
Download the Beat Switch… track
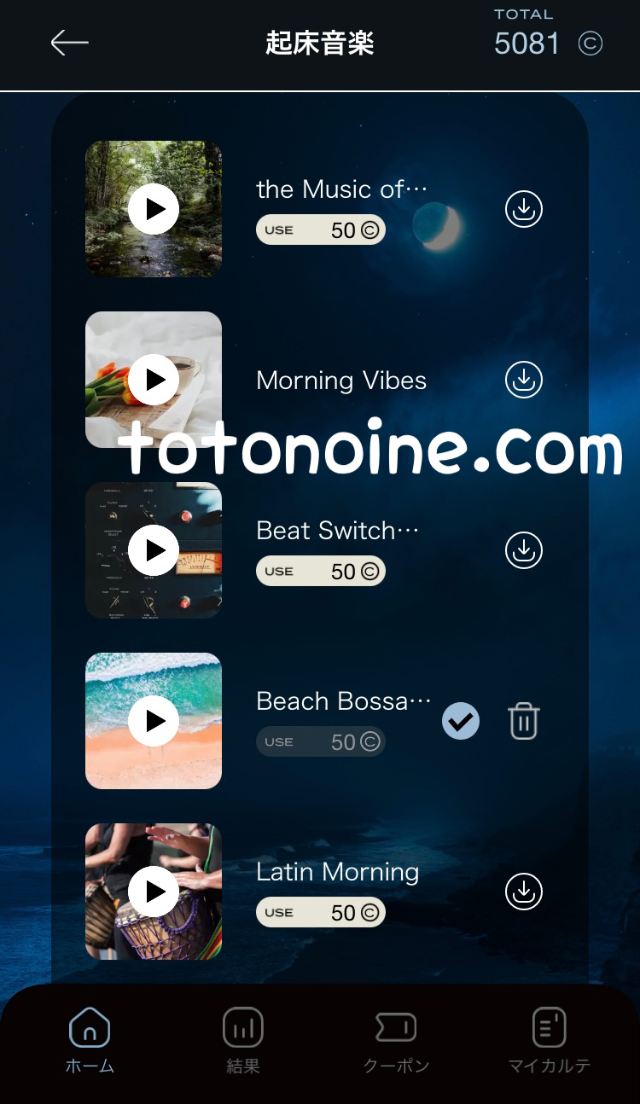pyautogui.click(x=523, y=550)
